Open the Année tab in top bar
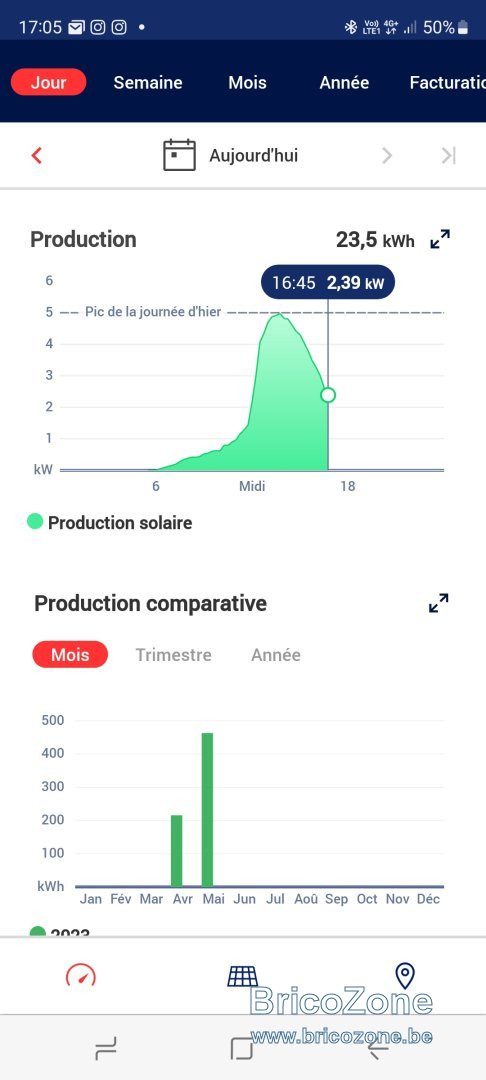The height and width of the screenshot is (1080, 486). coord(344,83)
